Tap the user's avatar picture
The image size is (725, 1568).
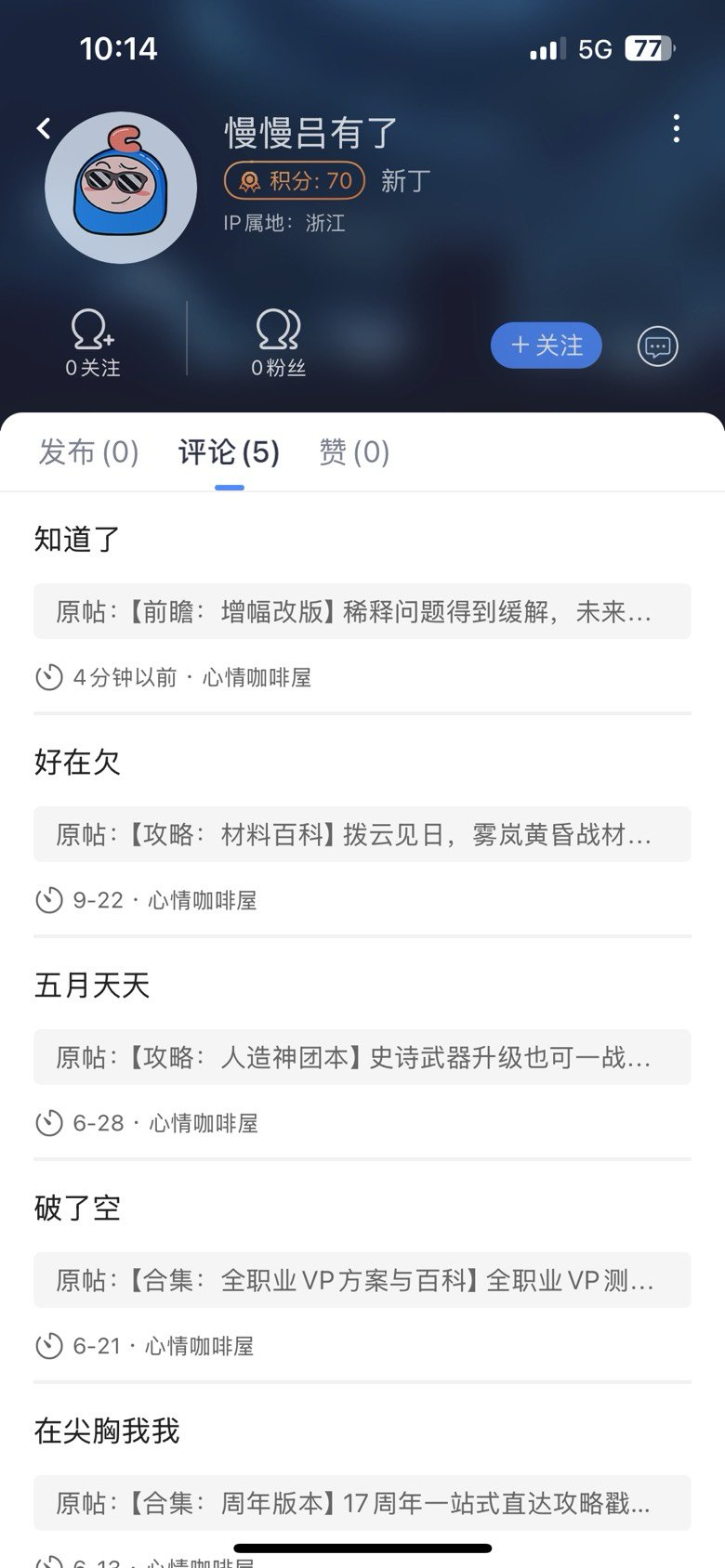coord(121,188)
